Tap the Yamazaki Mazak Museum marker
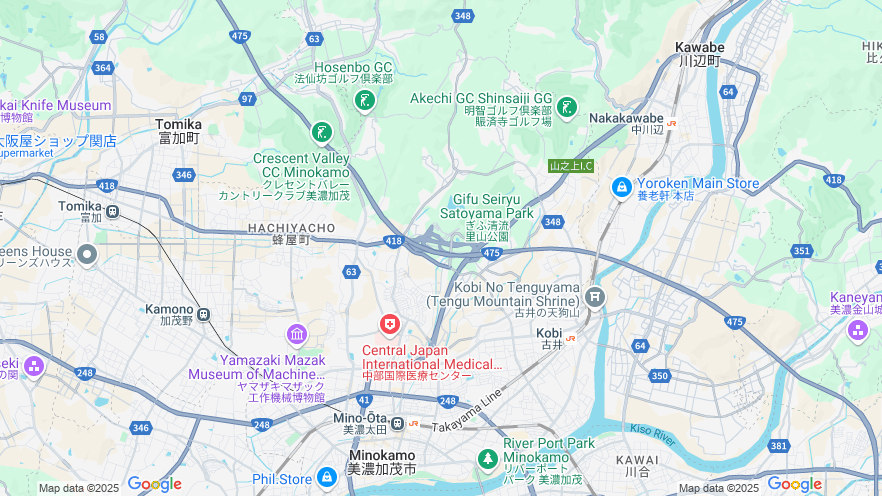Viewport: 882px width, 496px height. 296,334
